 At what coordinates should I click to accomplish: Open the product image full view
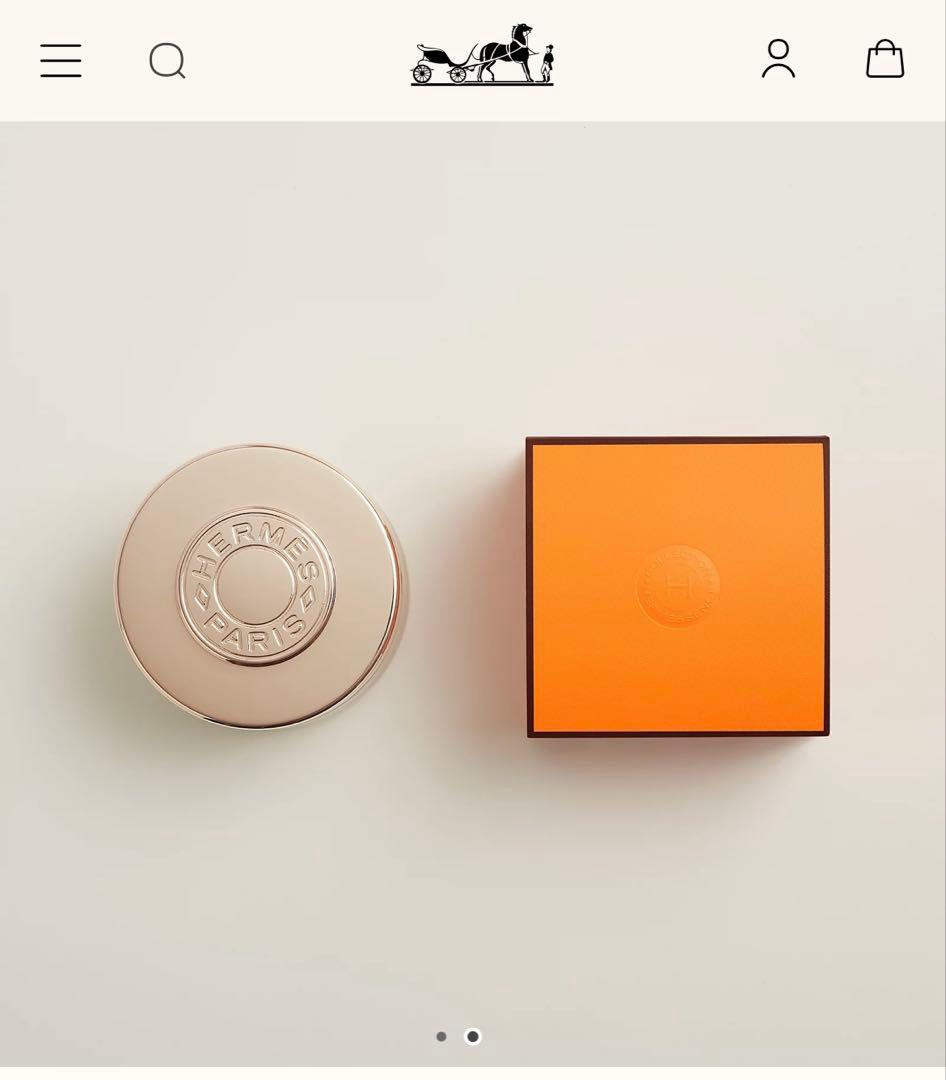[x=472, y=590]
